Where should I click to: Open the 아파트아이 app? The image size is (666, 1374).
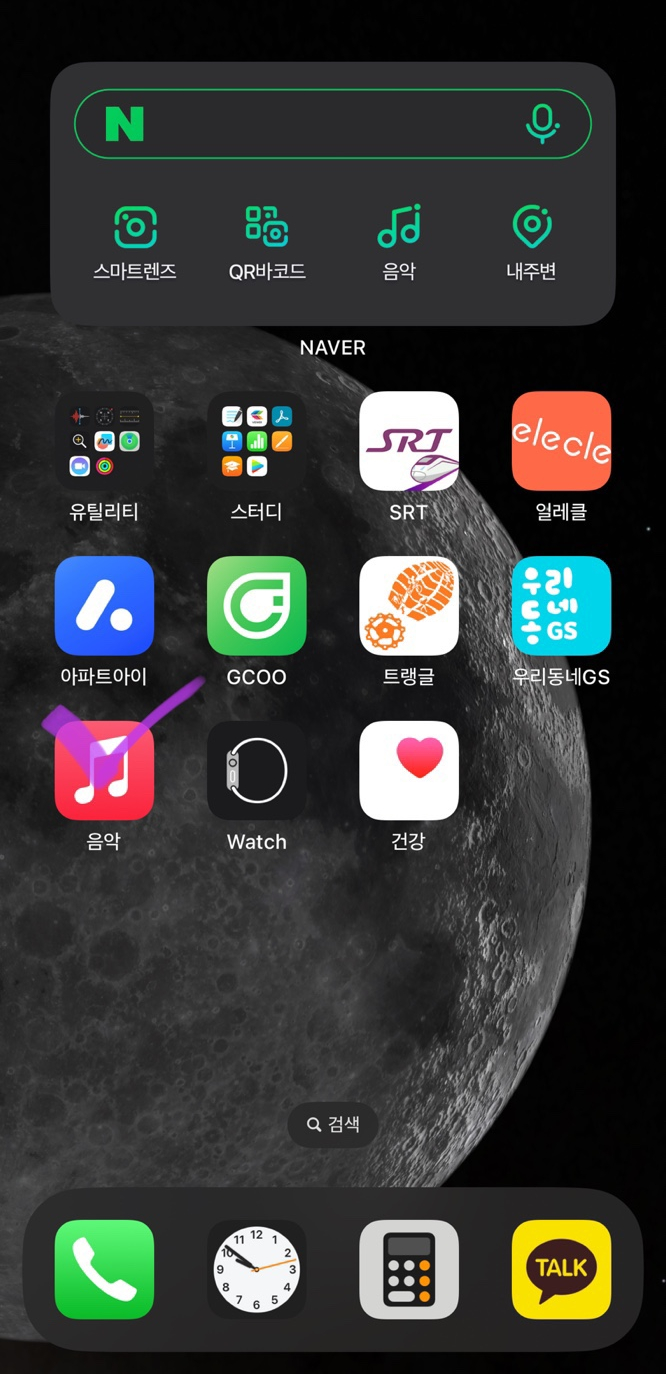[104, 606]
